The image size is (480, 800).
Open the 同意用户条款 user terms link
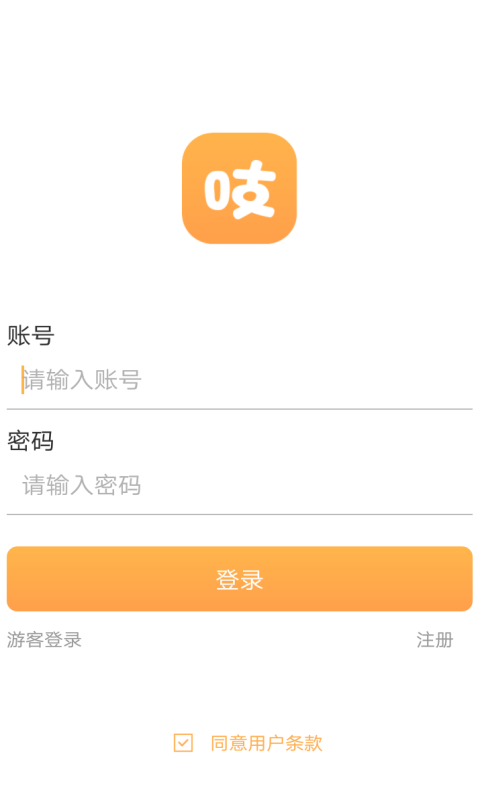tap(266, 743)
